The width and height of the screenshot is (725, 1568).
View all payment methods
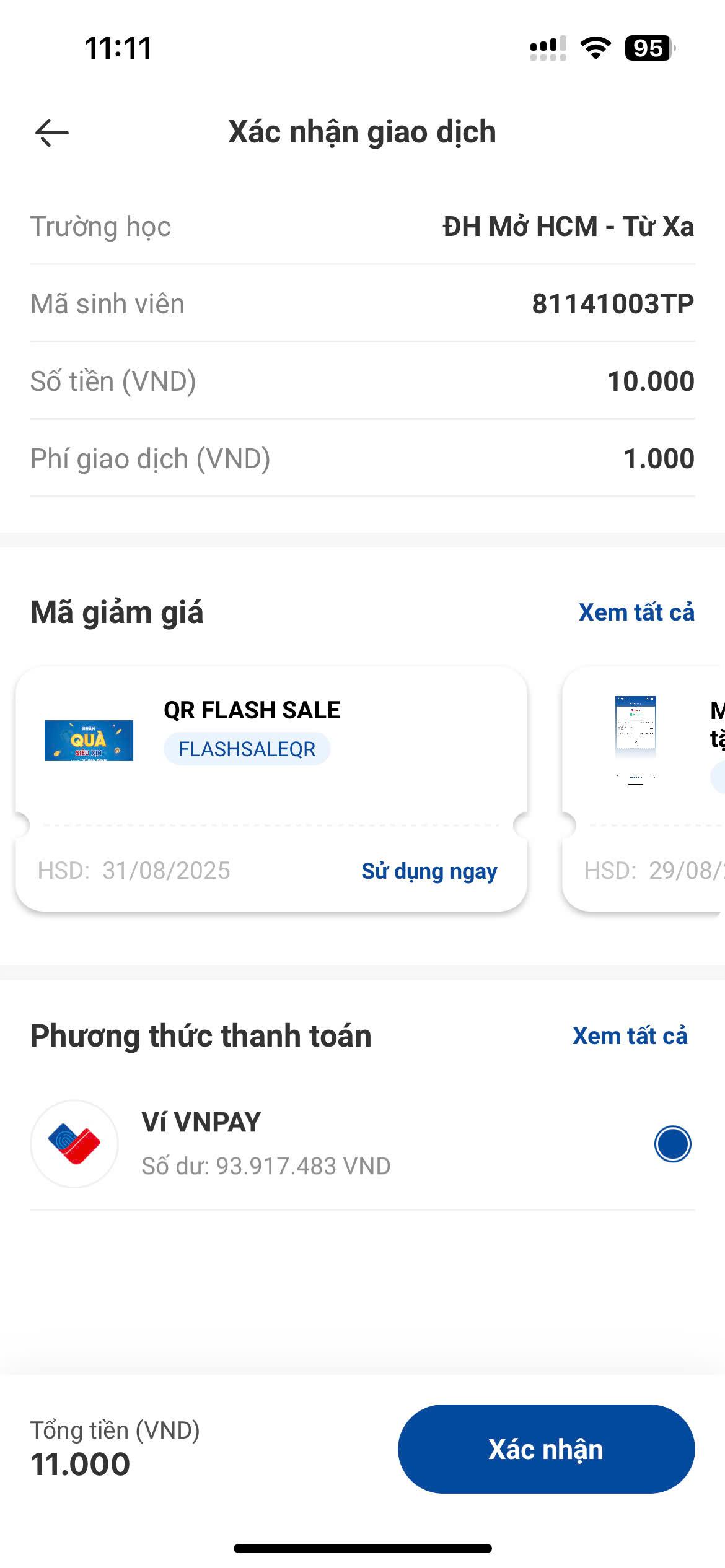click(x=630, y=1036)
